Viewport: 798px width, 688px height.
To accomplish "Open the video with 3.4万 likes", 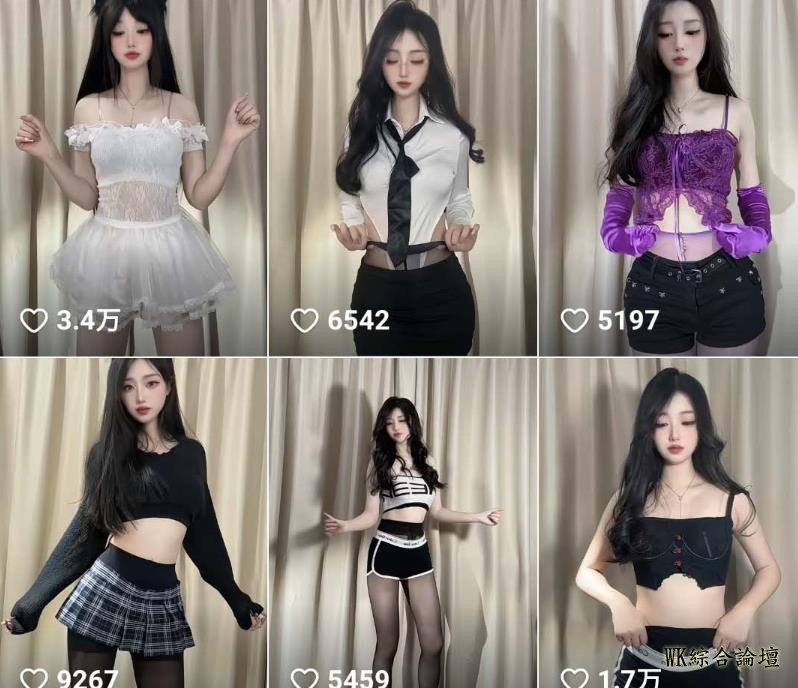I will (x=133, y=177).
